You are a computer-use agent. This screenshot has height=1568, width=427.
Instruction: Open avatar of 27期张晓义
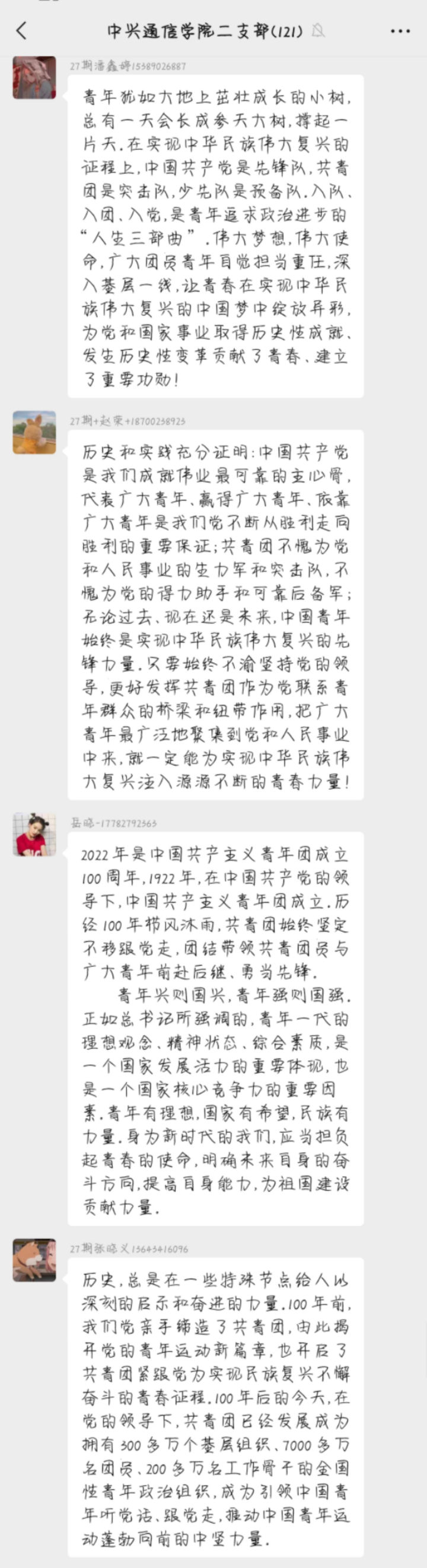coord(34,1260)
